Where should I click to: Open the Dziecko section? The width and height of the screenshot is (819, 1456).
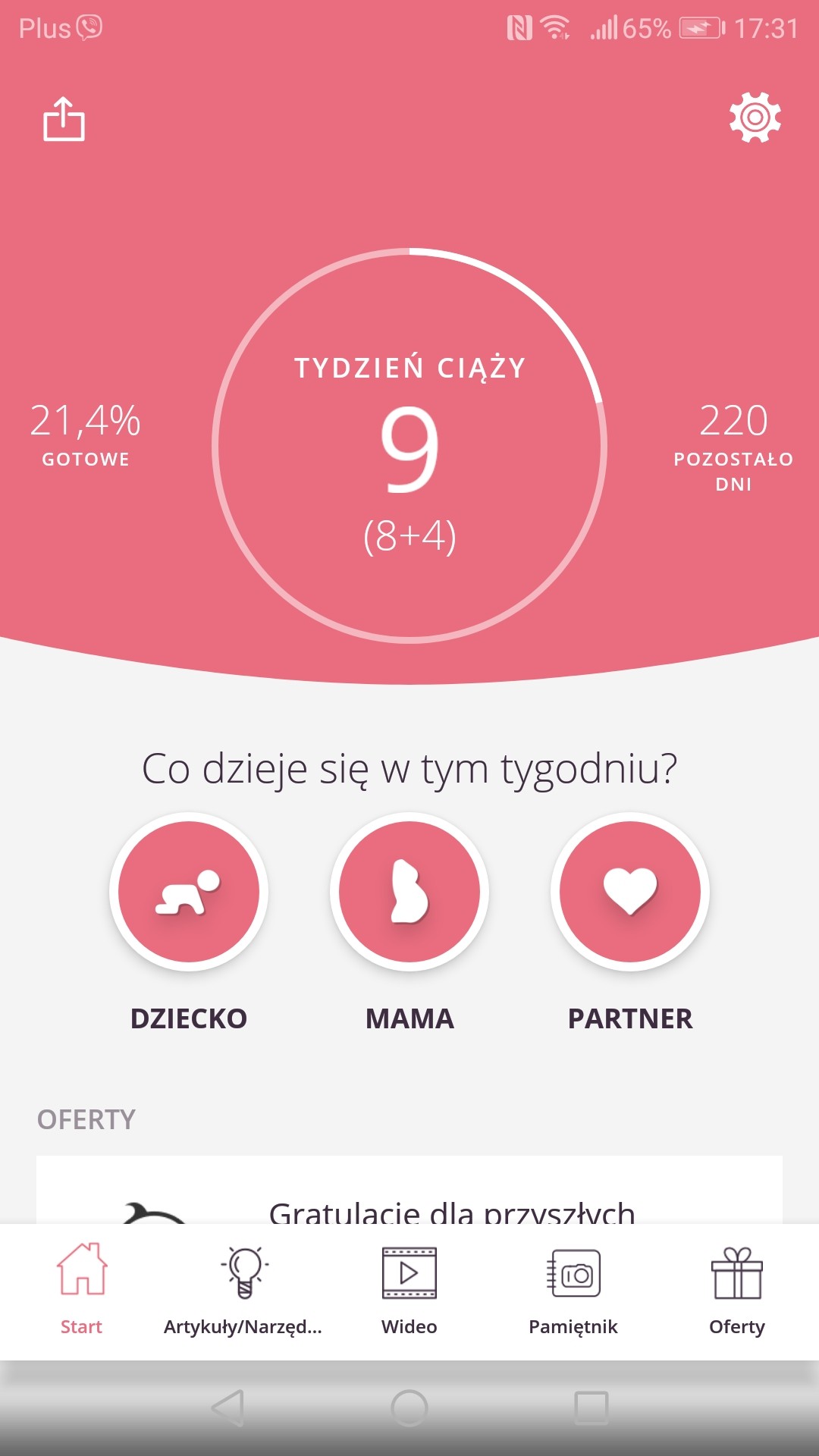click(x=189, y=892)
